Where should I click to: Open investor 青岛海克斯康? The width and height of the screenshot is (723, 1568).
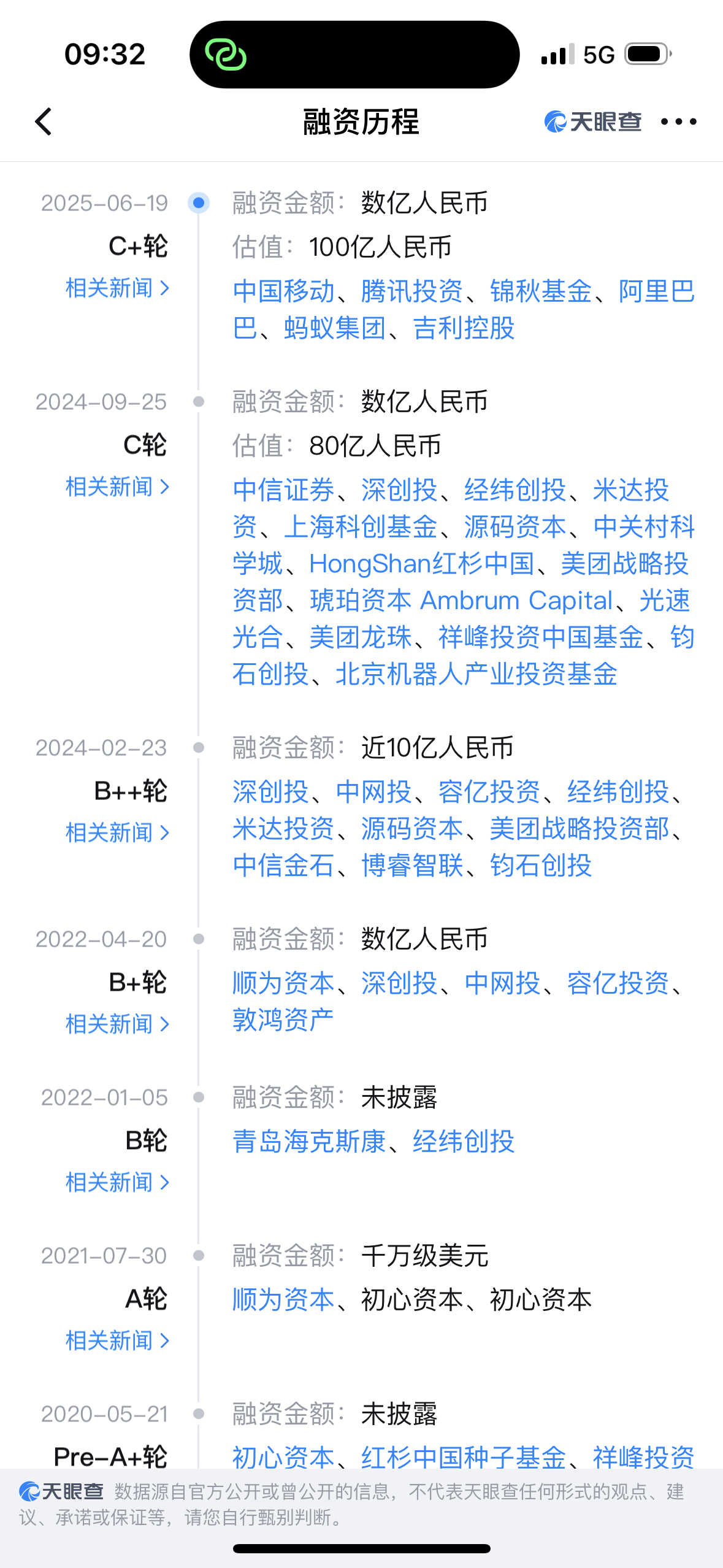coord(309,1142)
